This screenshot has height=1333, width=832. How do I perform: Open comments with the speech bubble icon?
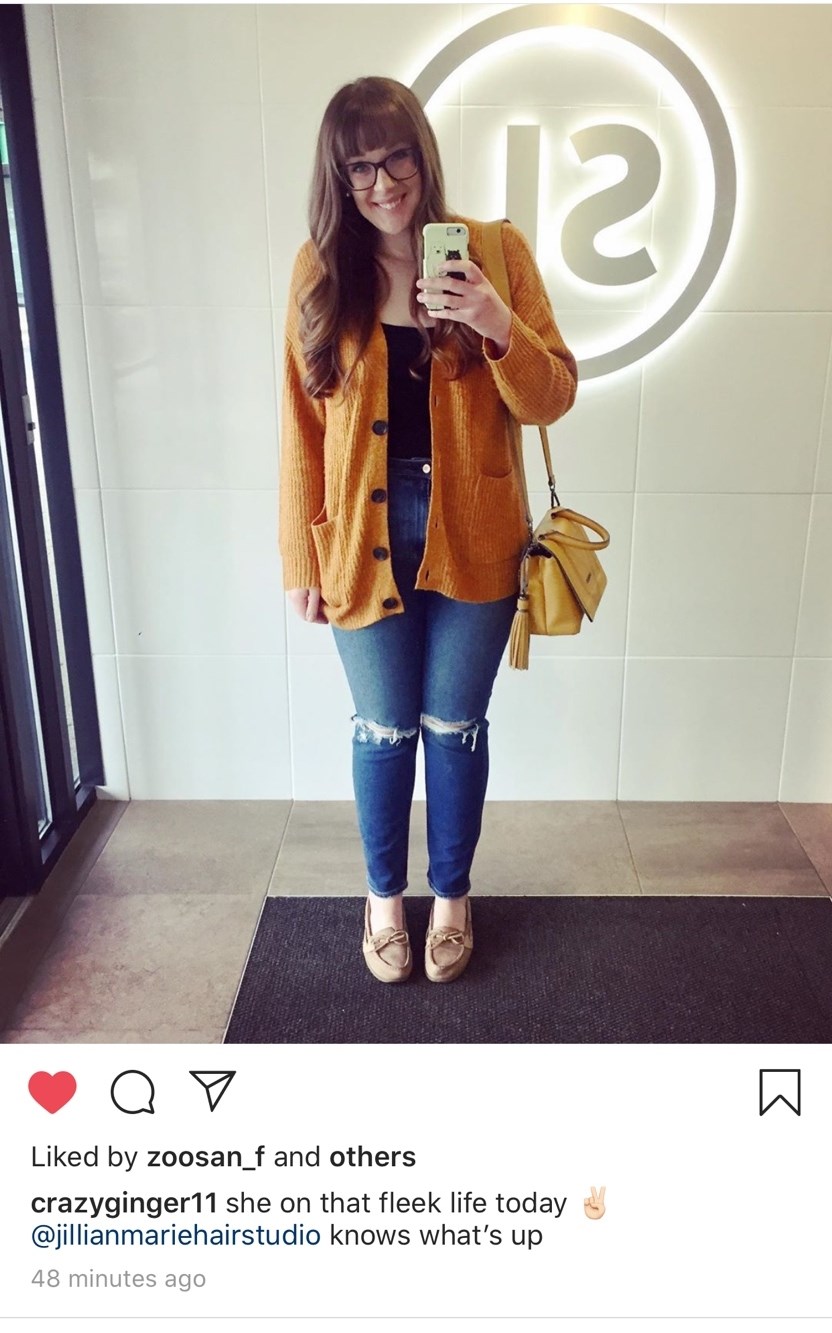click(x=132, y=1092)
